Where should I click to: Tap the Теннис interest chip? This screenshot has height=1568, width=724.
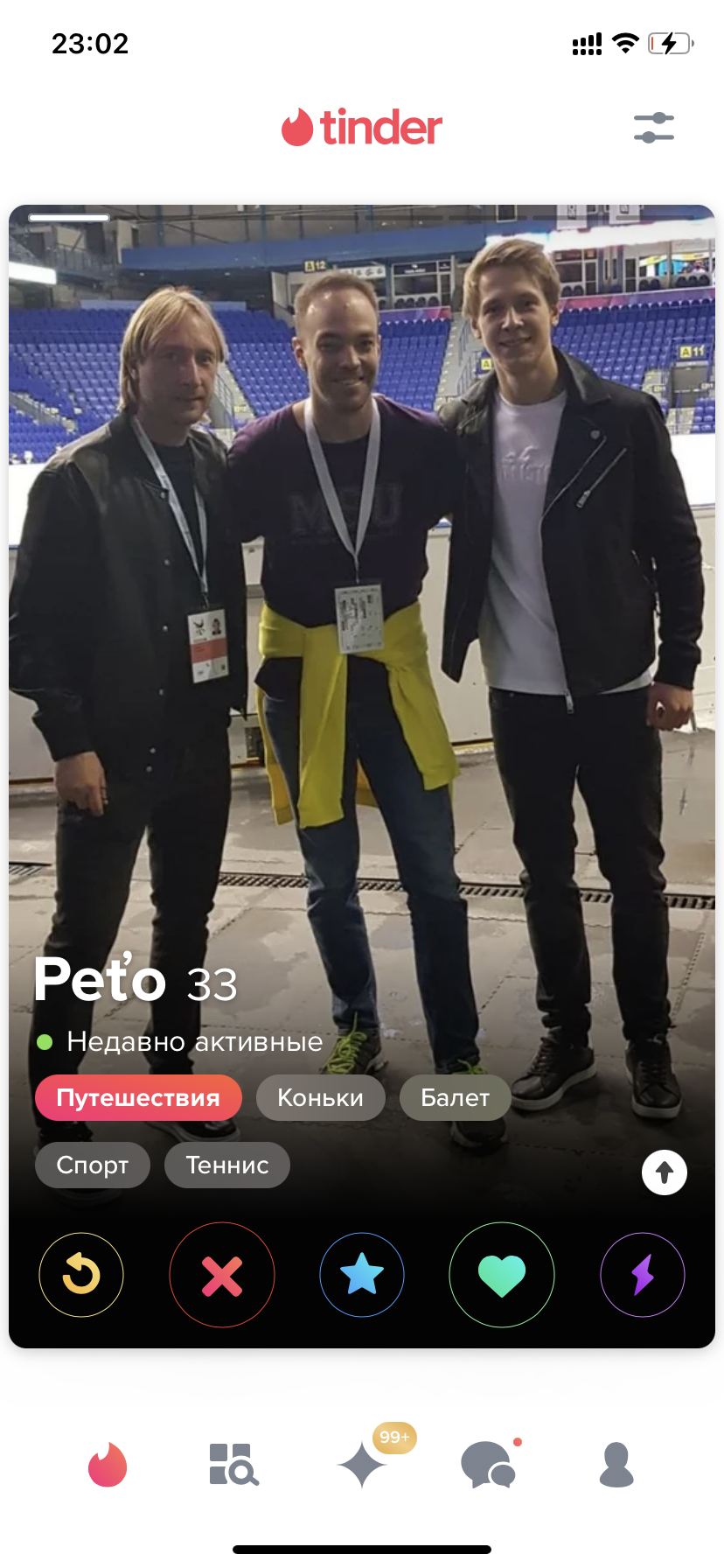[227, 1165]
